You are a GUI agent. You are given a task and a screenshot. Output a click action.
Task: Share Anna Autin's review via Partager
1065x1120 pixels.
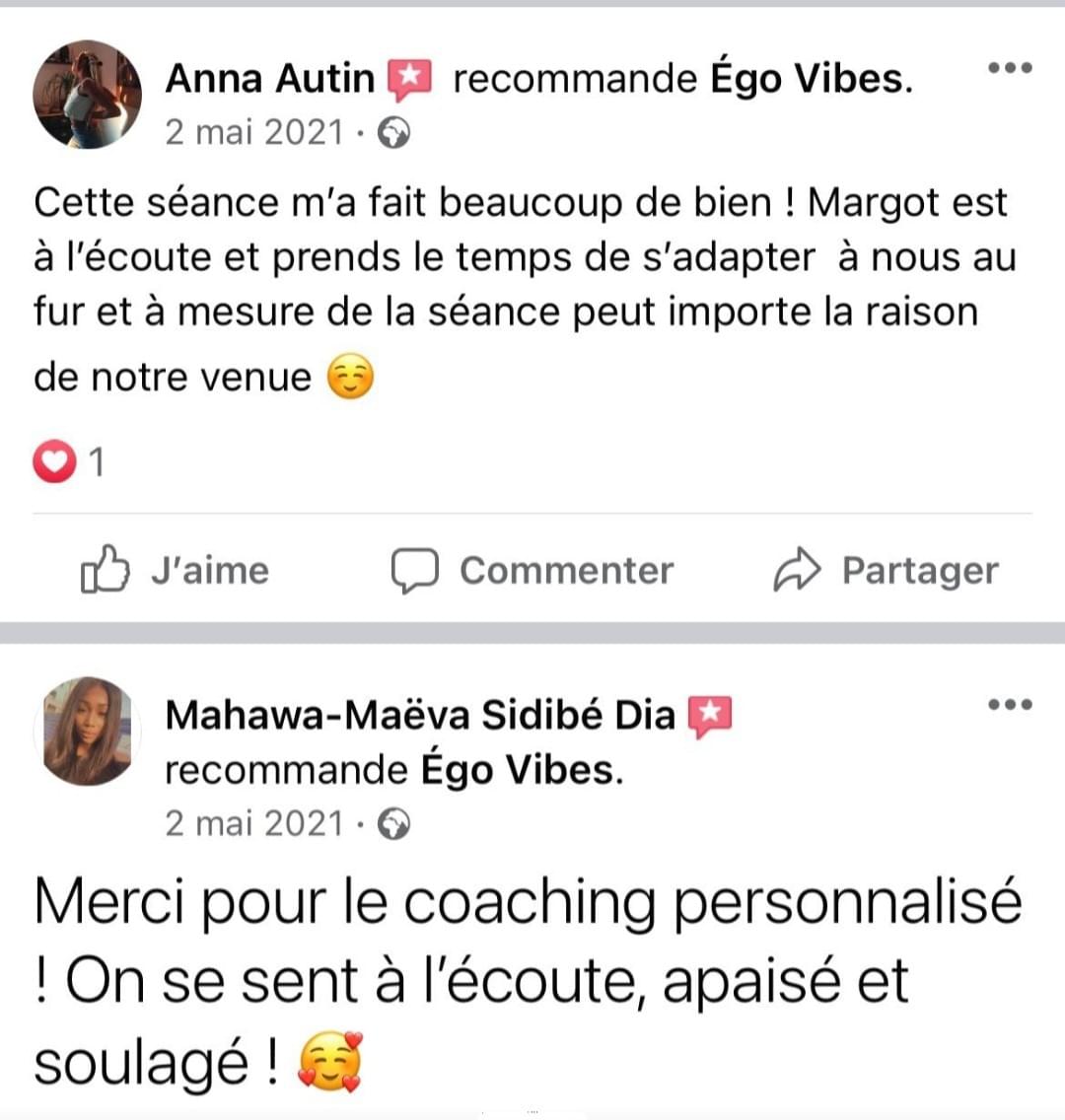tap(886, 571)
